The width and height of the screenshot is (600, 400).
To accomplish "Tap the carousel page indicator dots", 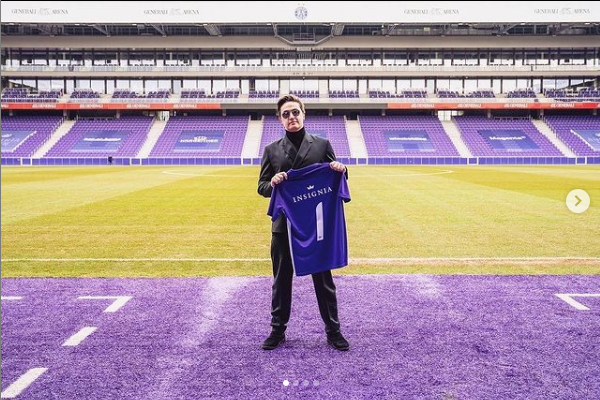I will click(300, 383).
